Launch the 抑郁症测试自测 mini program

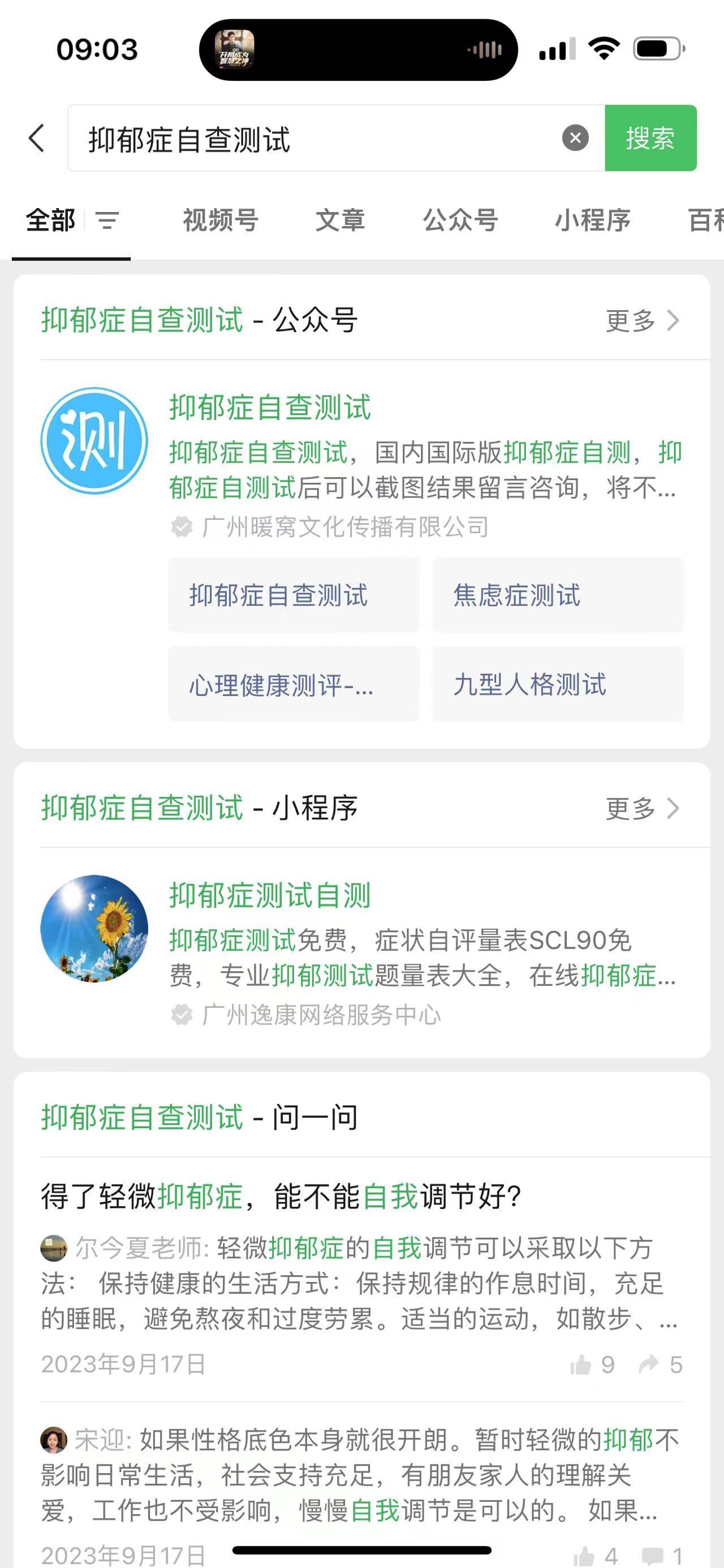click(x=270, y=895)
